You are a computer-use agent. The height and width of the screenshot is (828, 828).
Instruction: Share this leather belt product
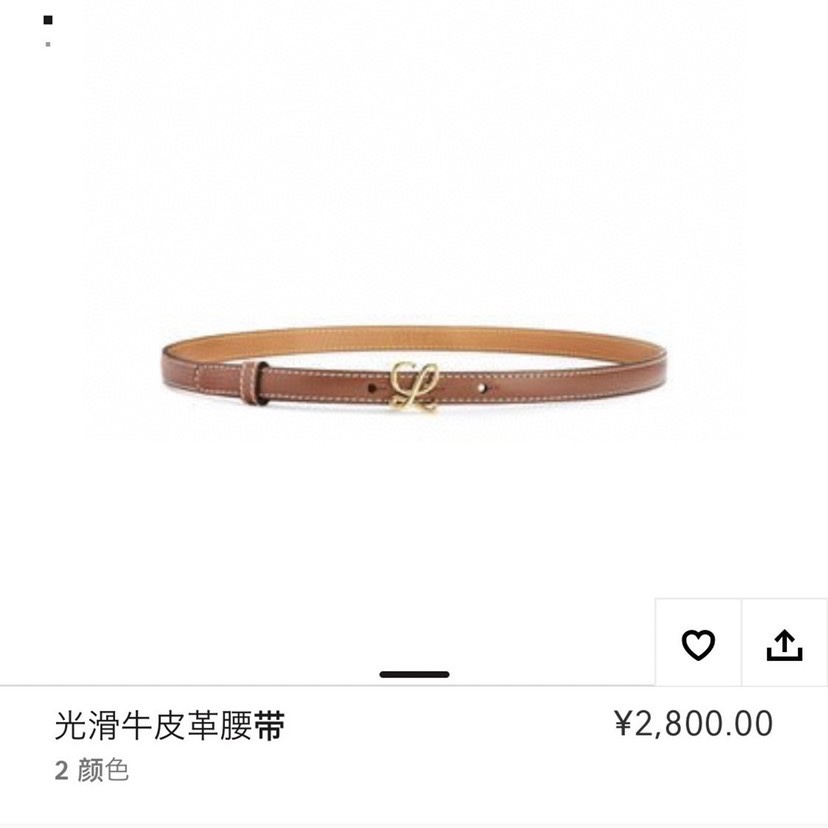(x=785, y=645)
